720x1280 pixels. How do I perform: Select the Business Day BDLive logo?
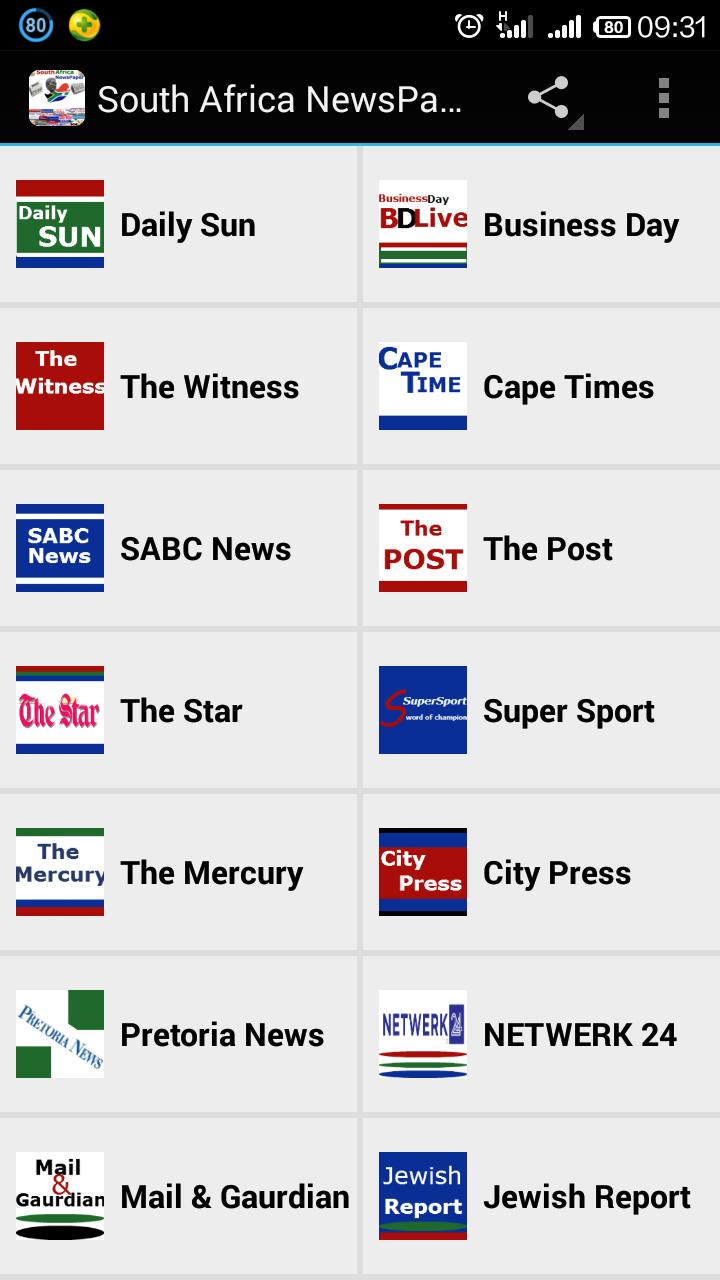[422, 224]
